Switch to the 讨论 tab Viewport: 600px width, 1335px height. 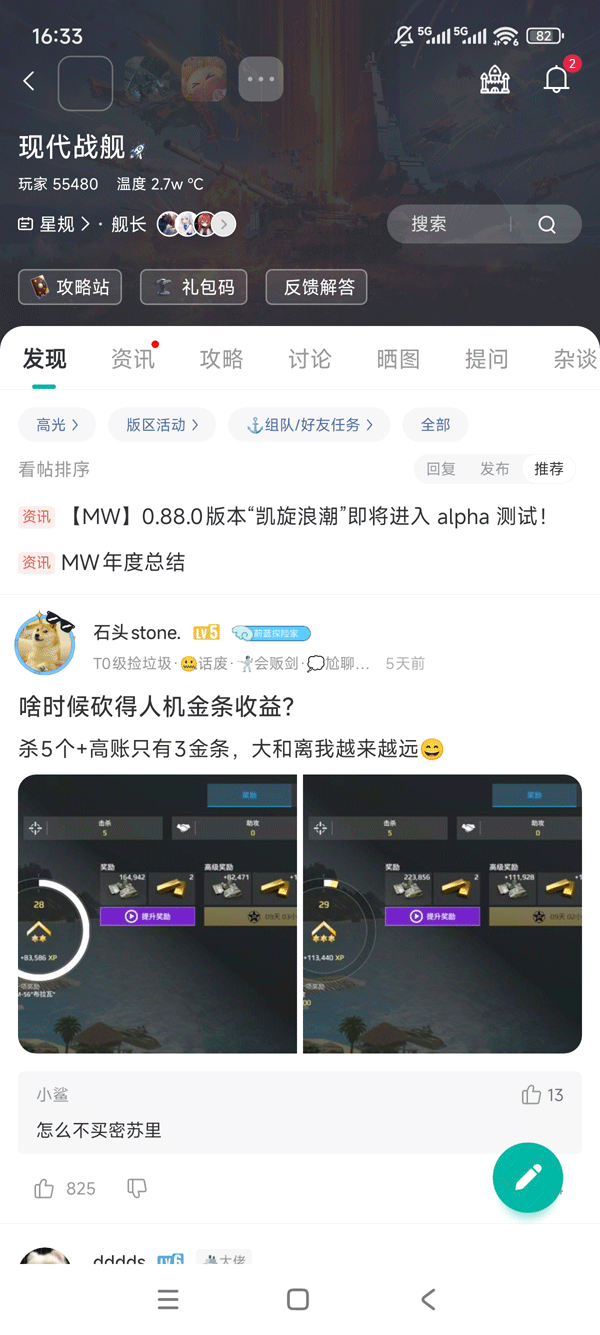click(309, 359)
